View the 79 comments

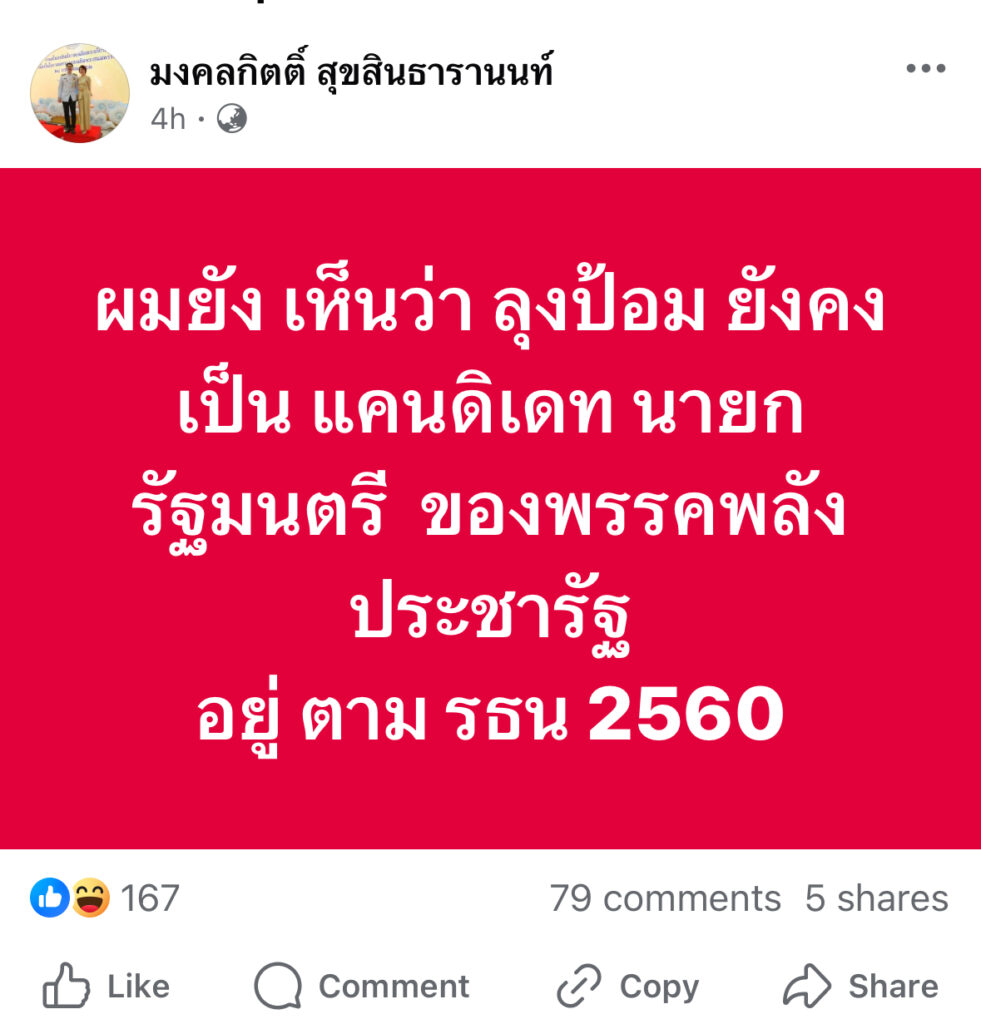(x=665, y=898)
